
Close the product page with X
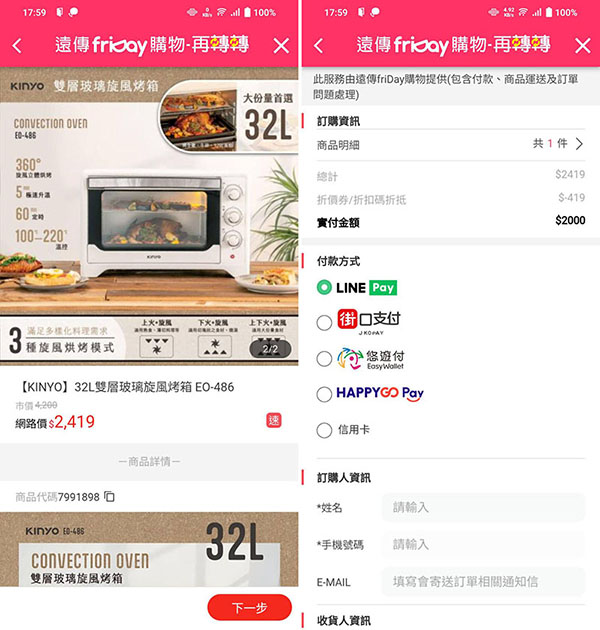(x=281, y=46)
